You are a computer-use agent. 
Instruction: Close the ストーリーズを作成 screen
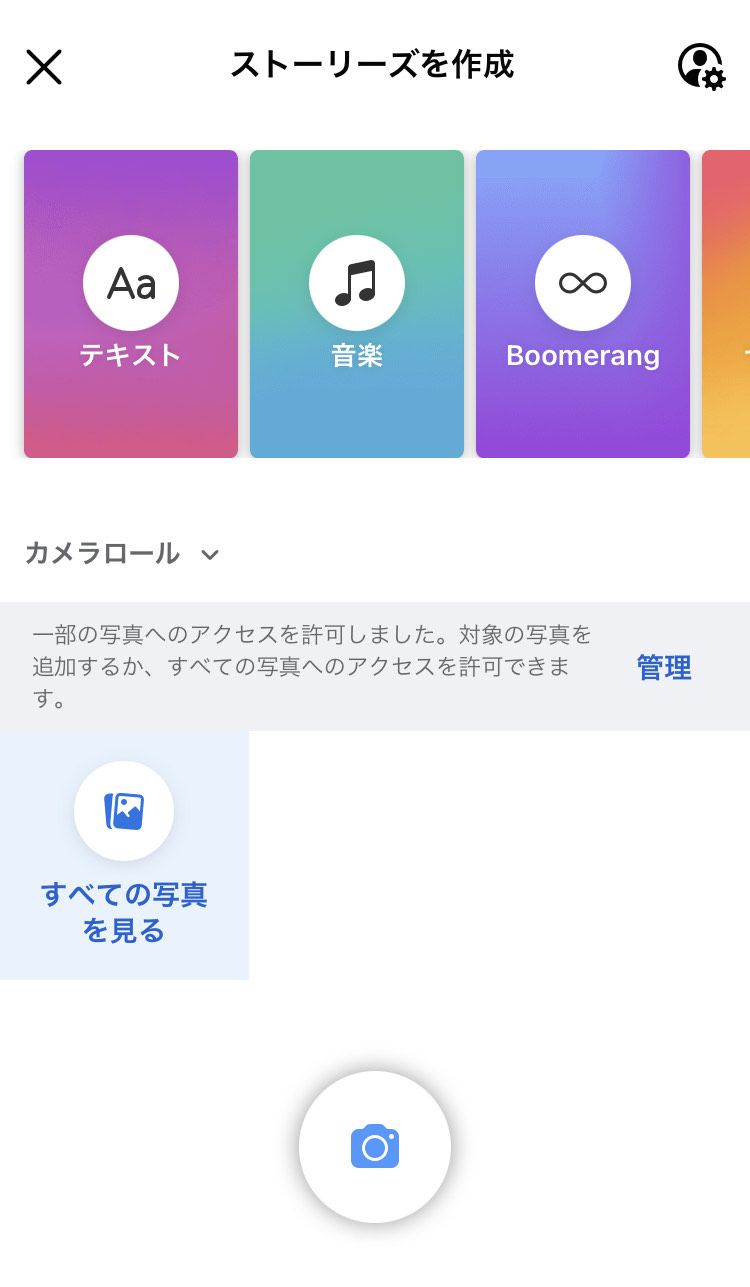pos(43,68)
